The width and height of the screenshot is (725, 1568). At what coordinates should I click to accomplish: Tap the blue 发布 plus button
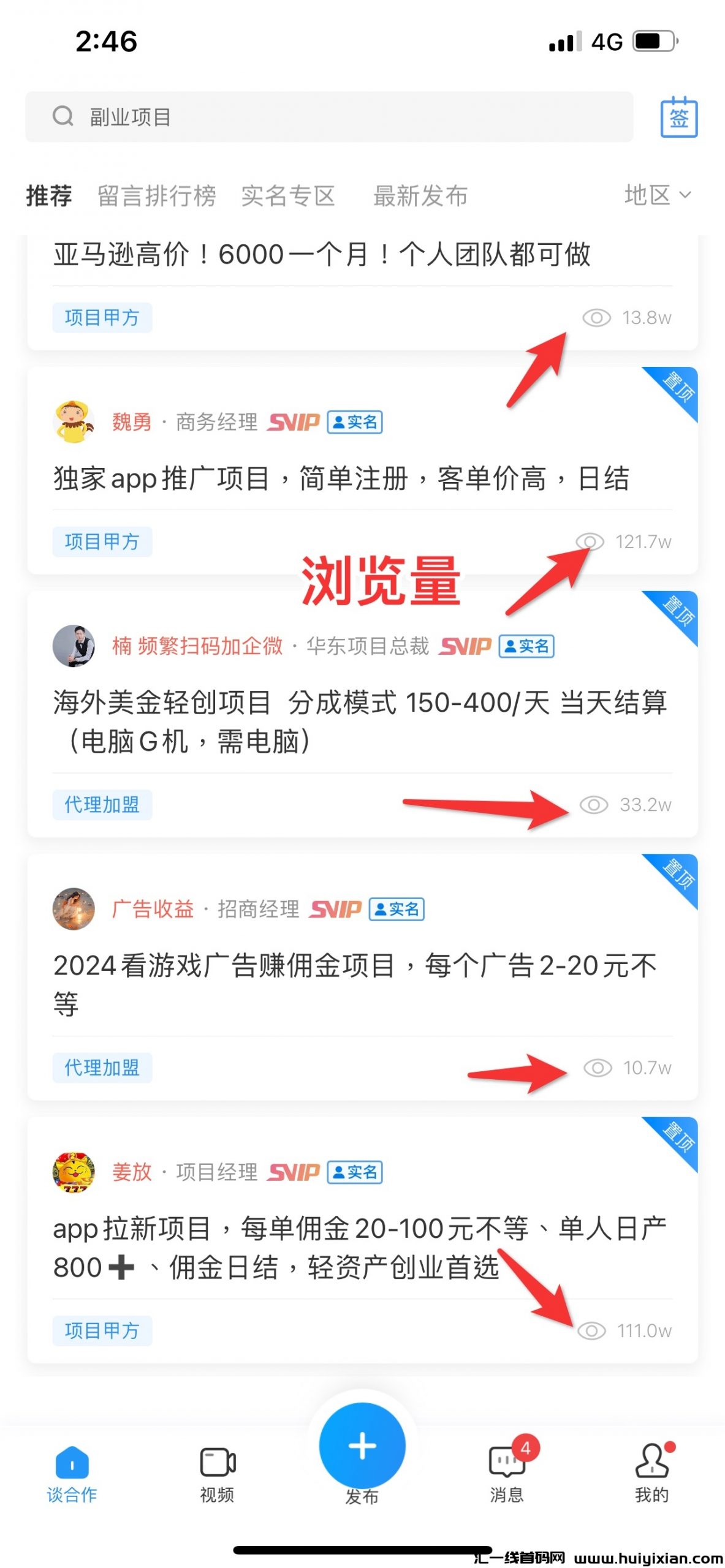(362, 1446)
